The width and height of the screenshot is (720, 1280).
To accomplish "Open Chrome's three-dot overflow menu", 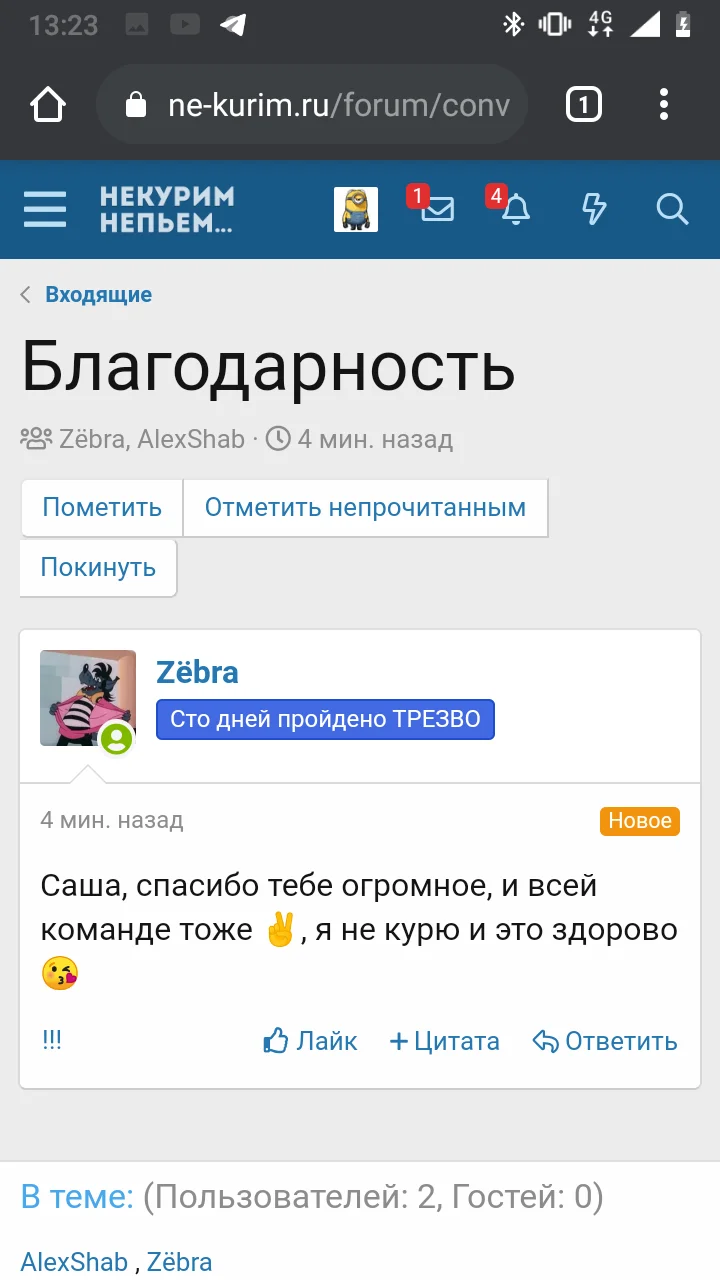I will coord(663,104).
